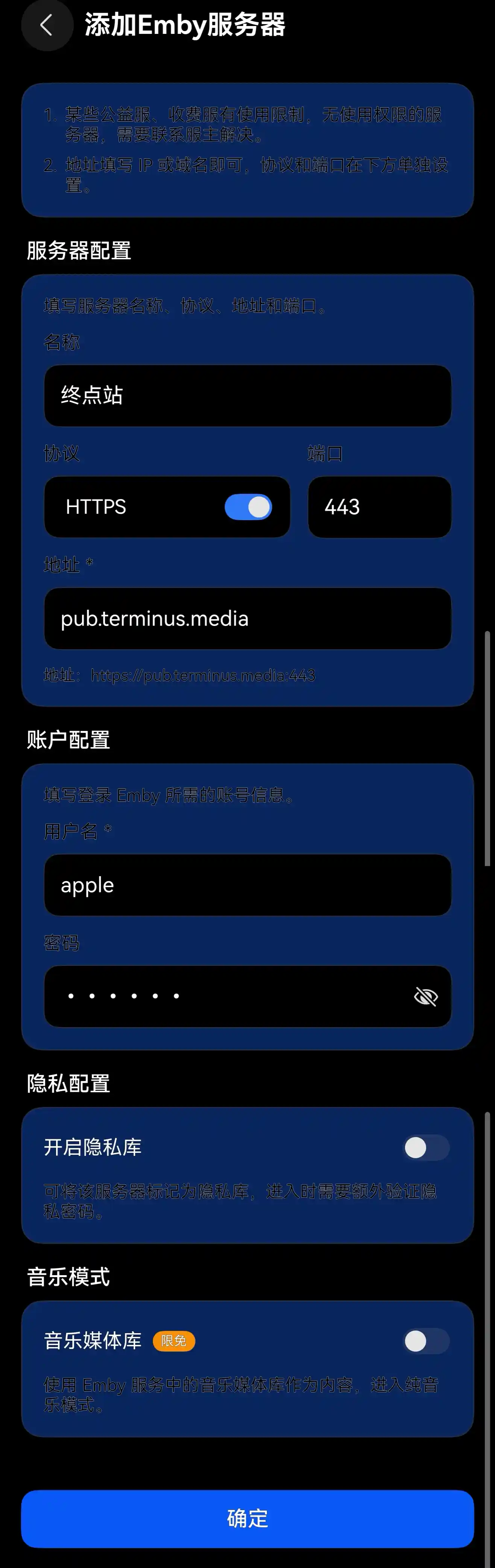
Task: Turn on the 音乐媒体库 switch
Action: tap(426, 1341)
